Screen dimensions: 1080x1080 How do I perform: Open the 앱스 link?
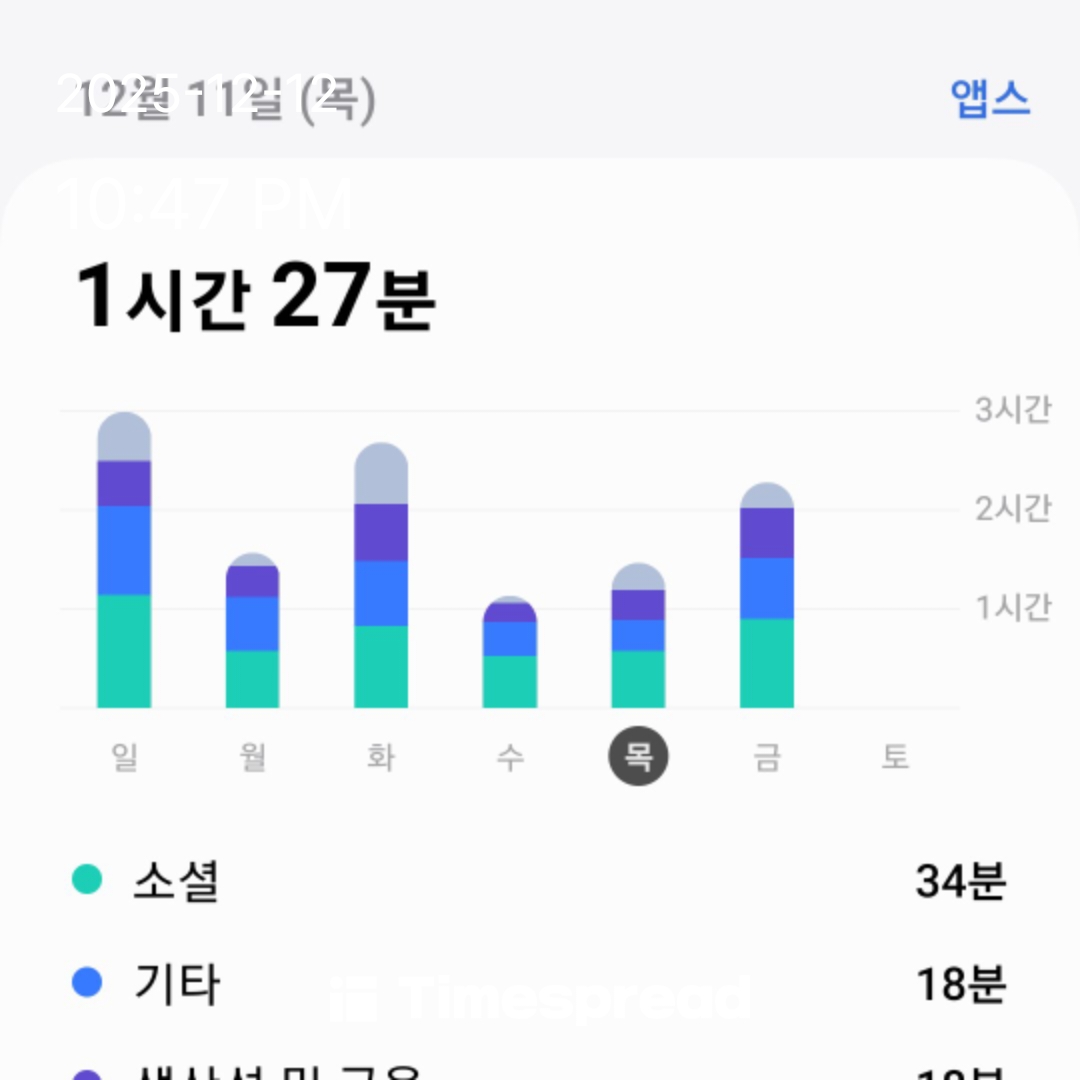click(989, 98)
